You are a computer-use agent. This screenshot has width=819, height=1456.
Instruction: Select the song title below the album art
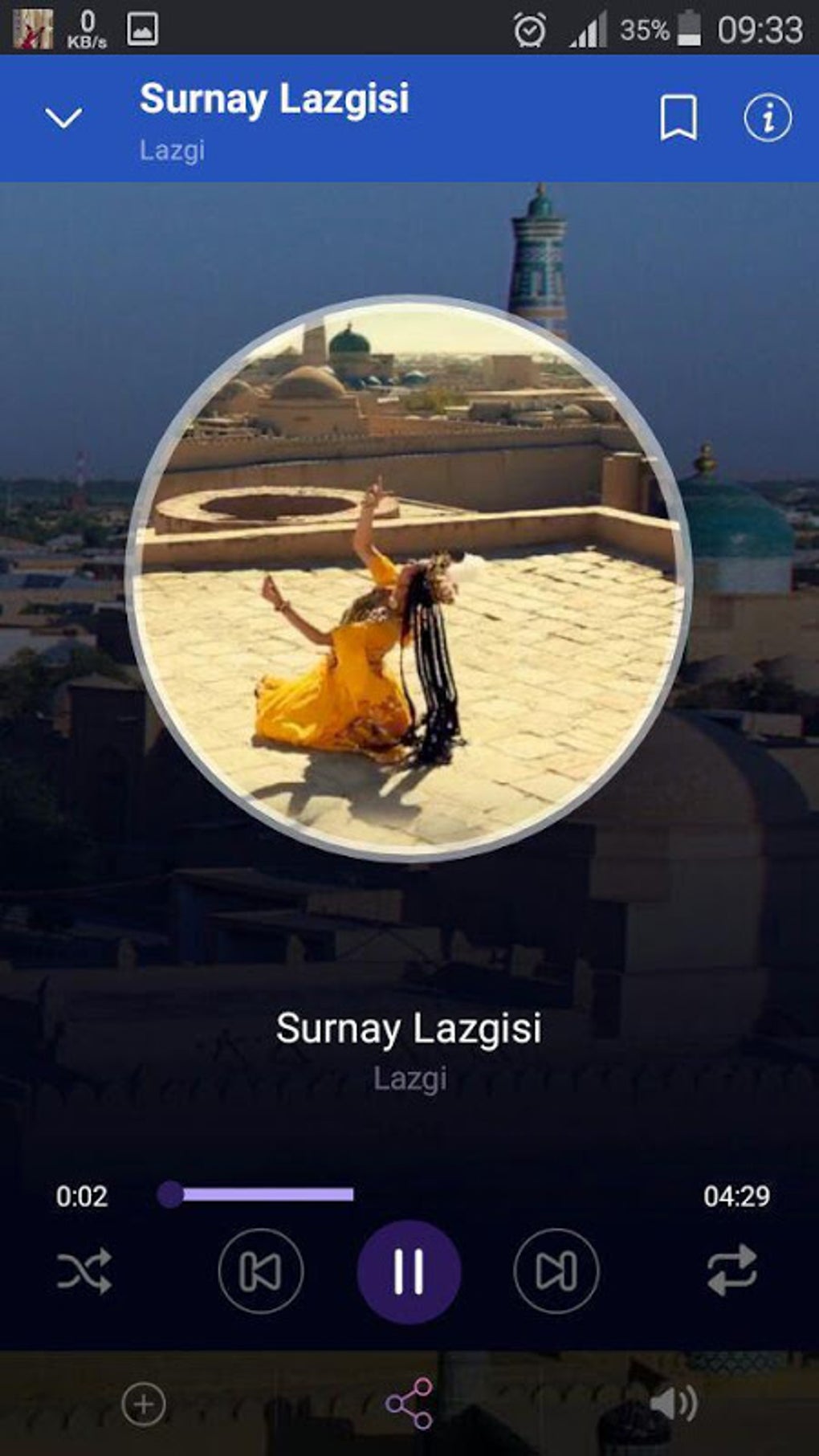pos(409,1029)
